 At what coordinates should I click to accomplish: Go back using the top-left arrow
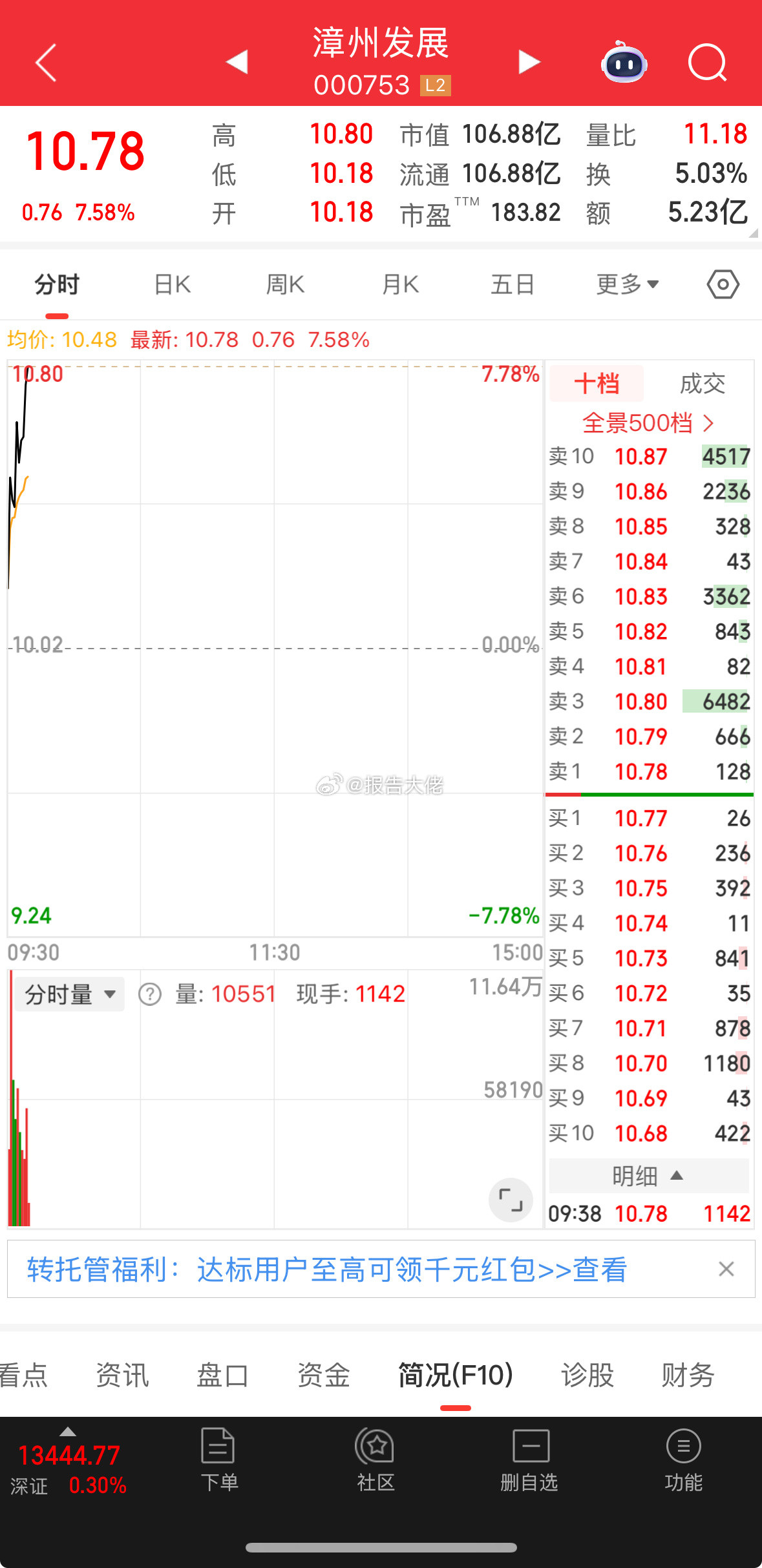46,63
